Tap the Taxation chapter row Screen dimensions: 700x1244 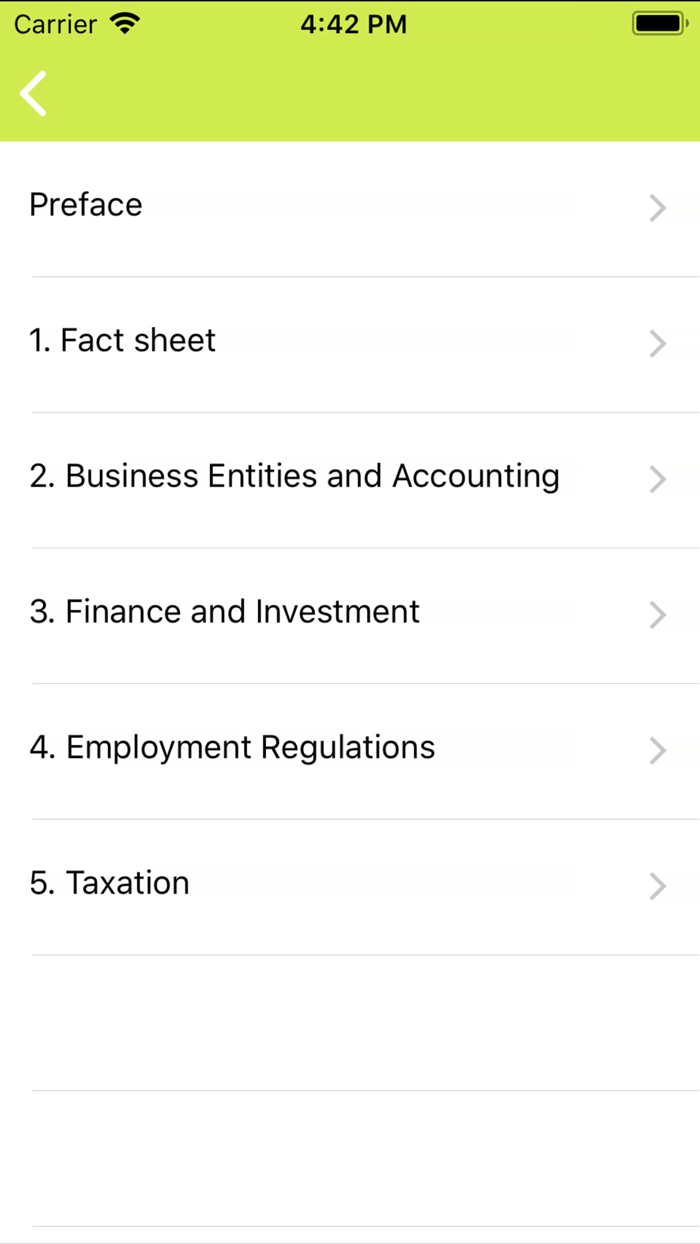pos(350,885)
